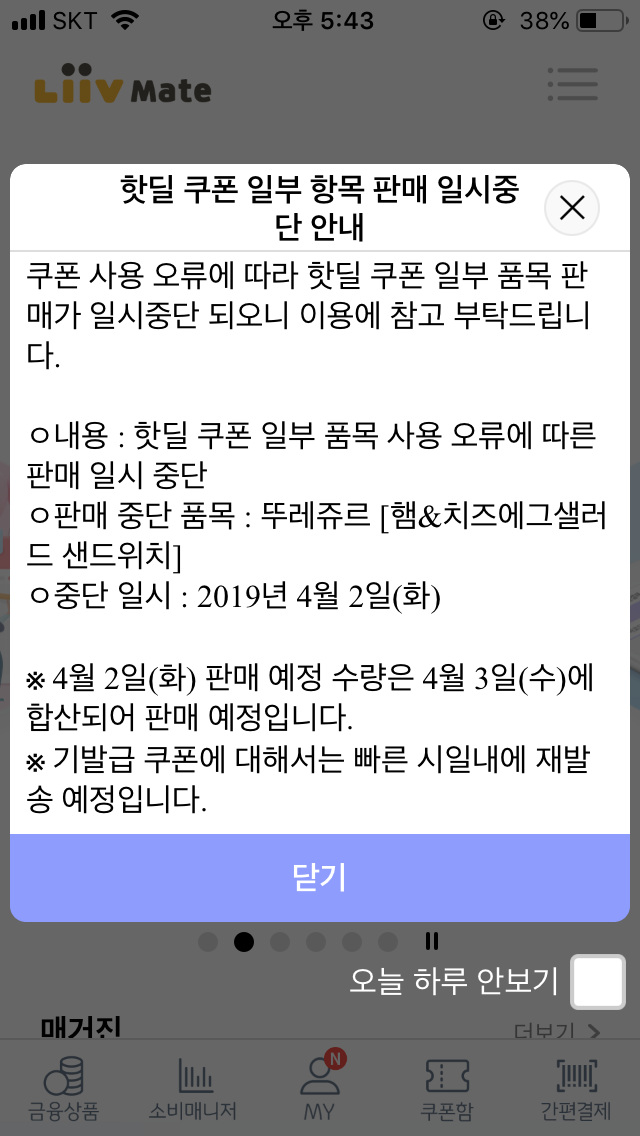Close the notice popup with the X
This screenshot has width=640, height=1136.
tap(572, 209)
